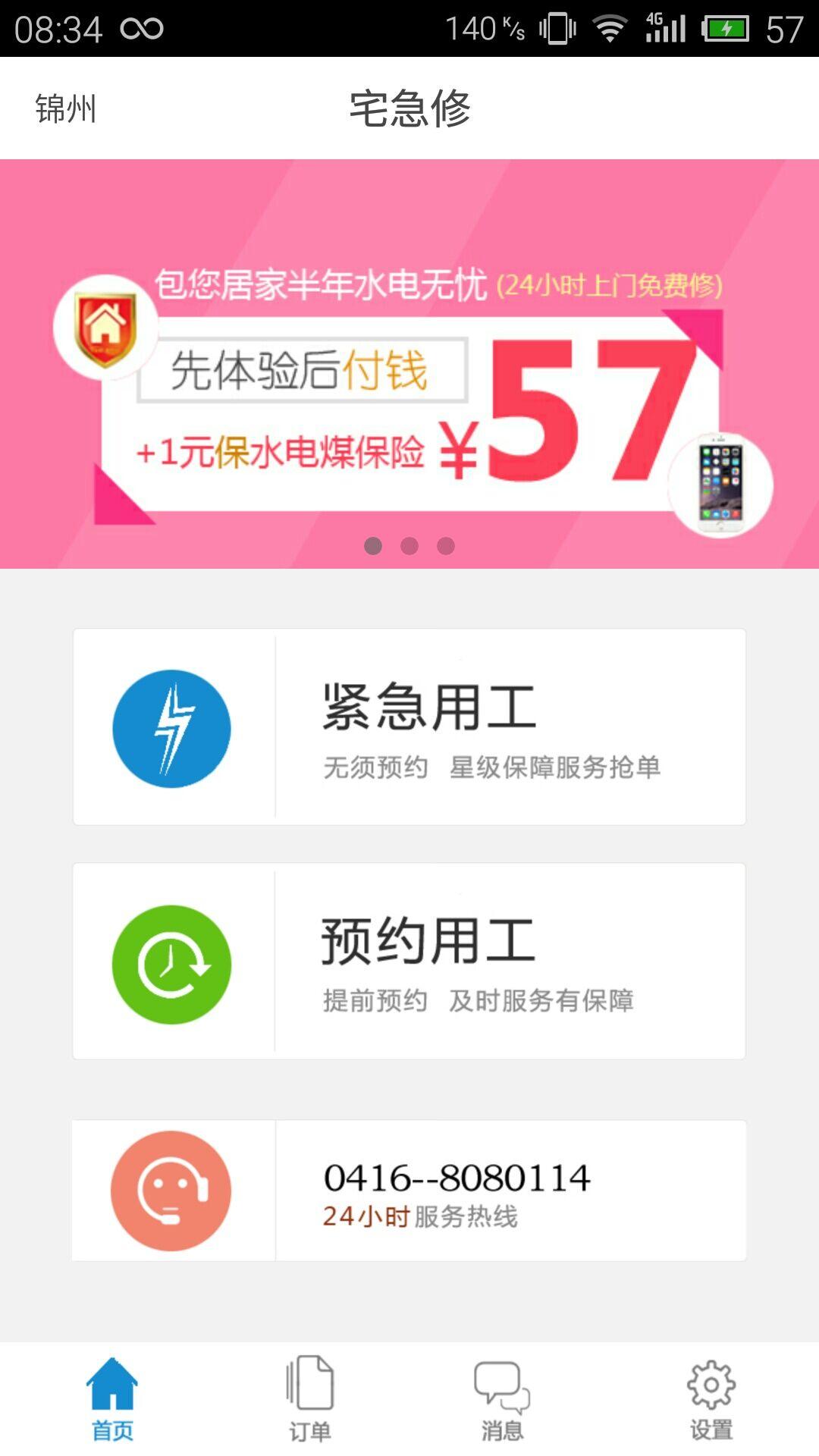Open 紧急用工 emergency service card

409,726
